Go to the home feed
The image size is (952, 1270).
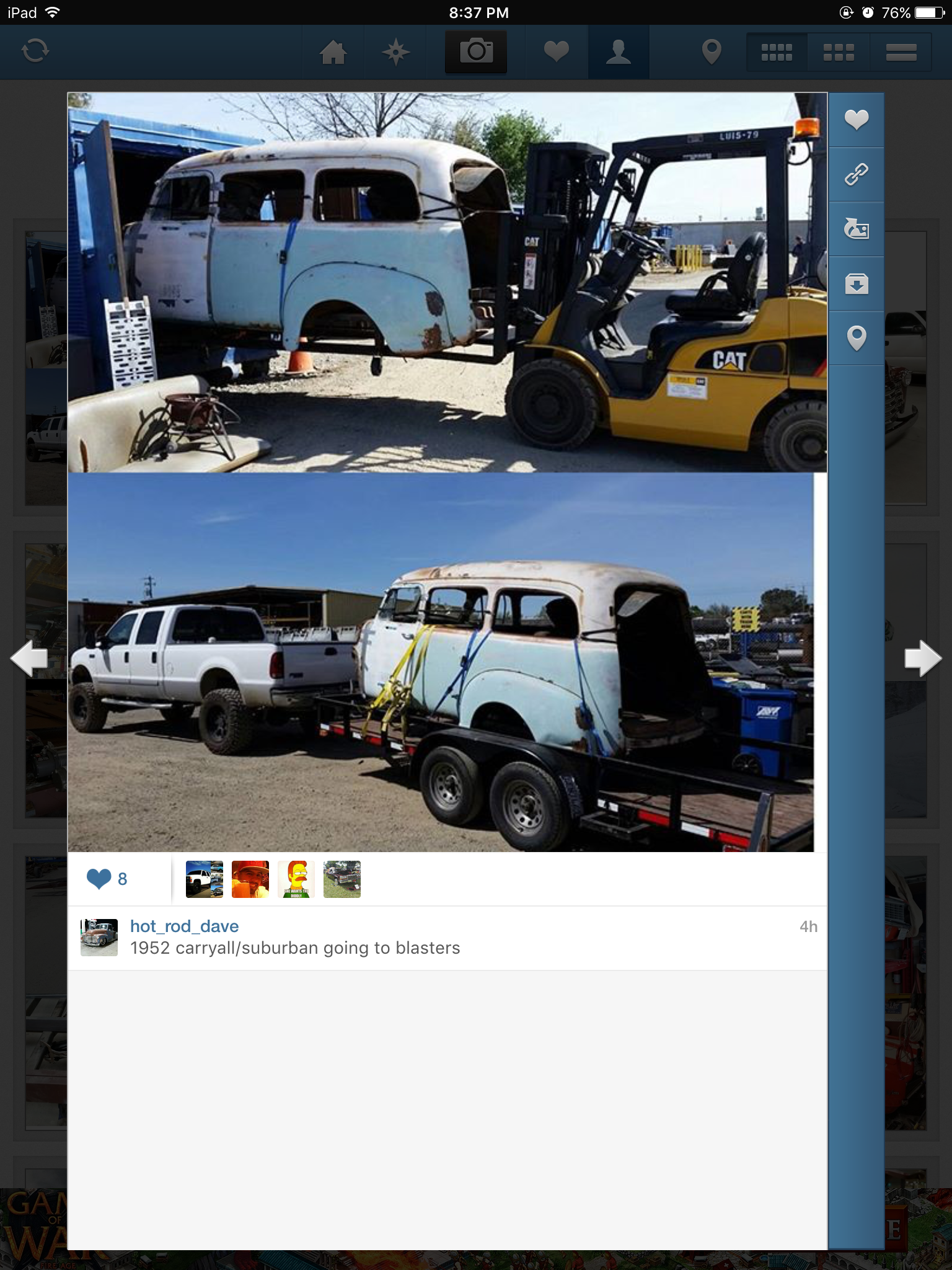click(333, 52)
